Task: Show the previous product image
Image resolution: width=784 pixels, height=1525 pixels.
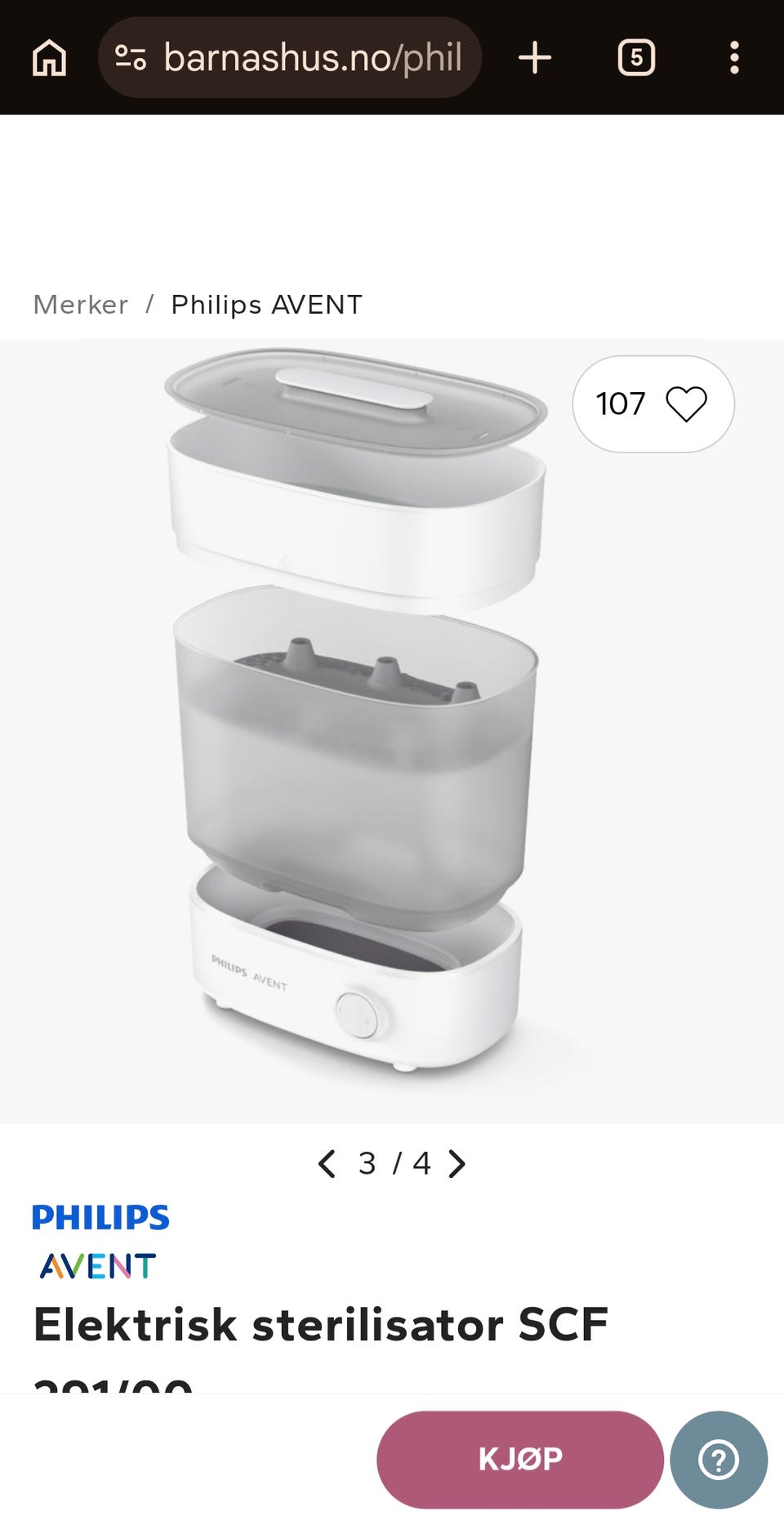Action: click(327, 1163)
